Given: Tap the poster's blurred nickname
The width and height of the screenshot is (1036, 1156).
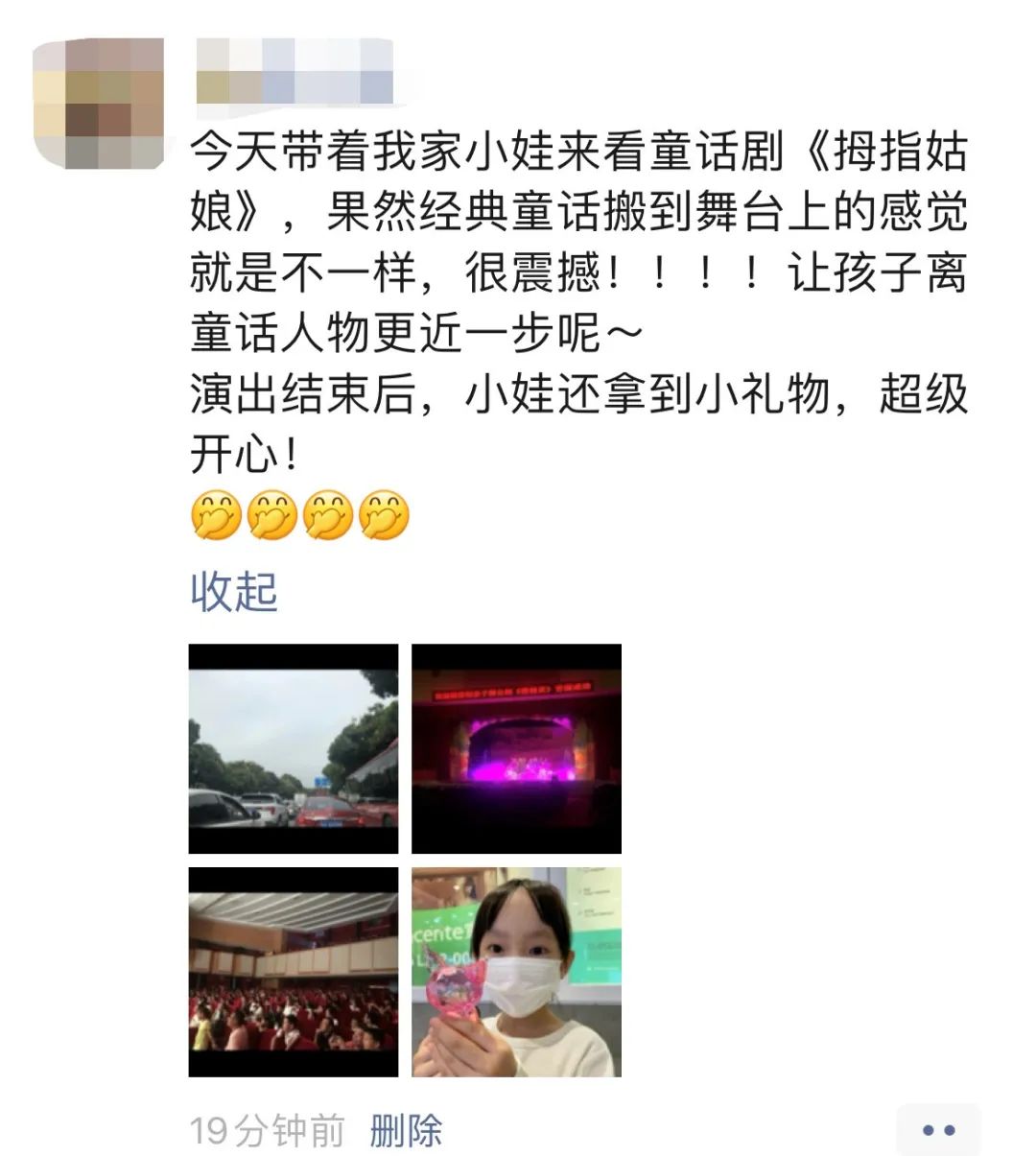Looking at the screenshot, I should [x=294, y=71].
